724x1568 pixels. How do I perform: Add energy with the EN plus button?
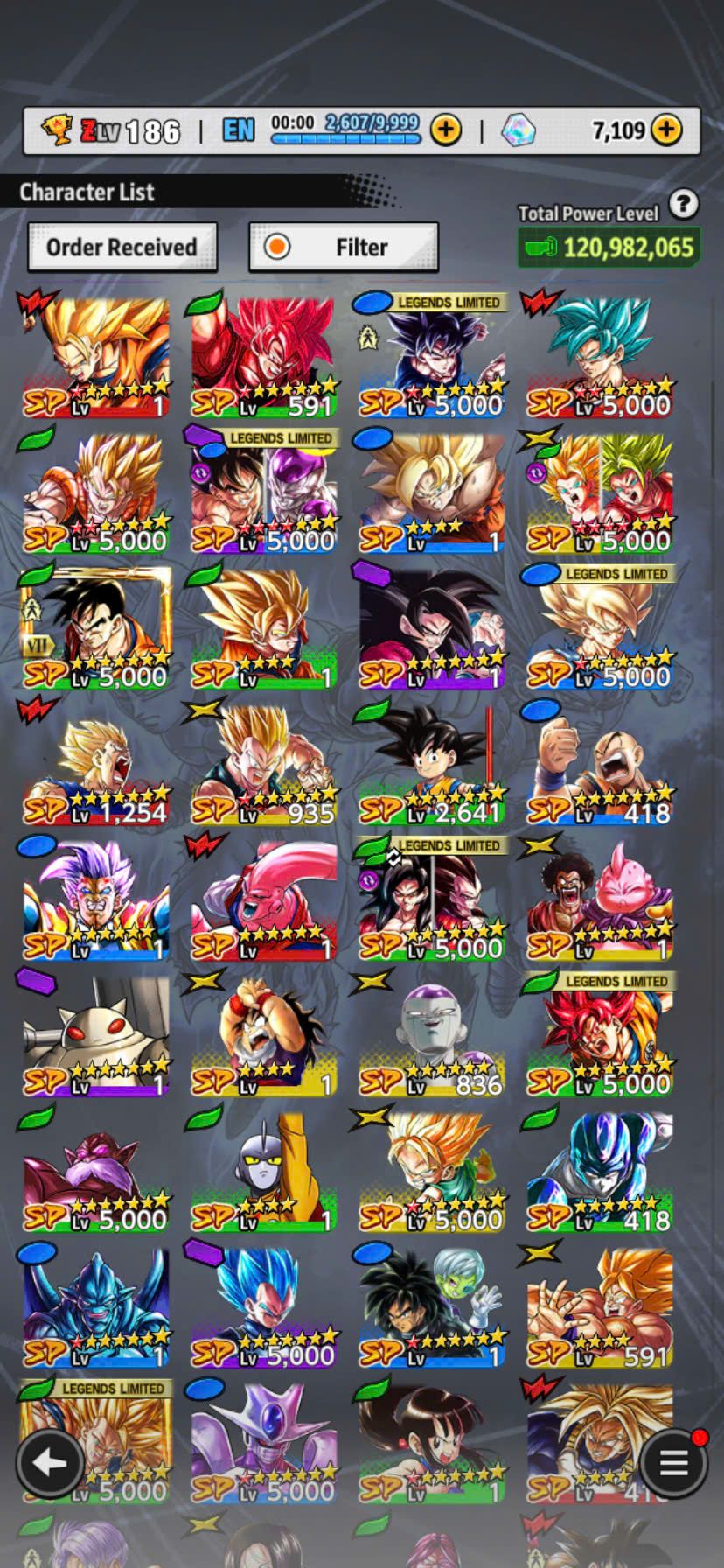point(446,130)
